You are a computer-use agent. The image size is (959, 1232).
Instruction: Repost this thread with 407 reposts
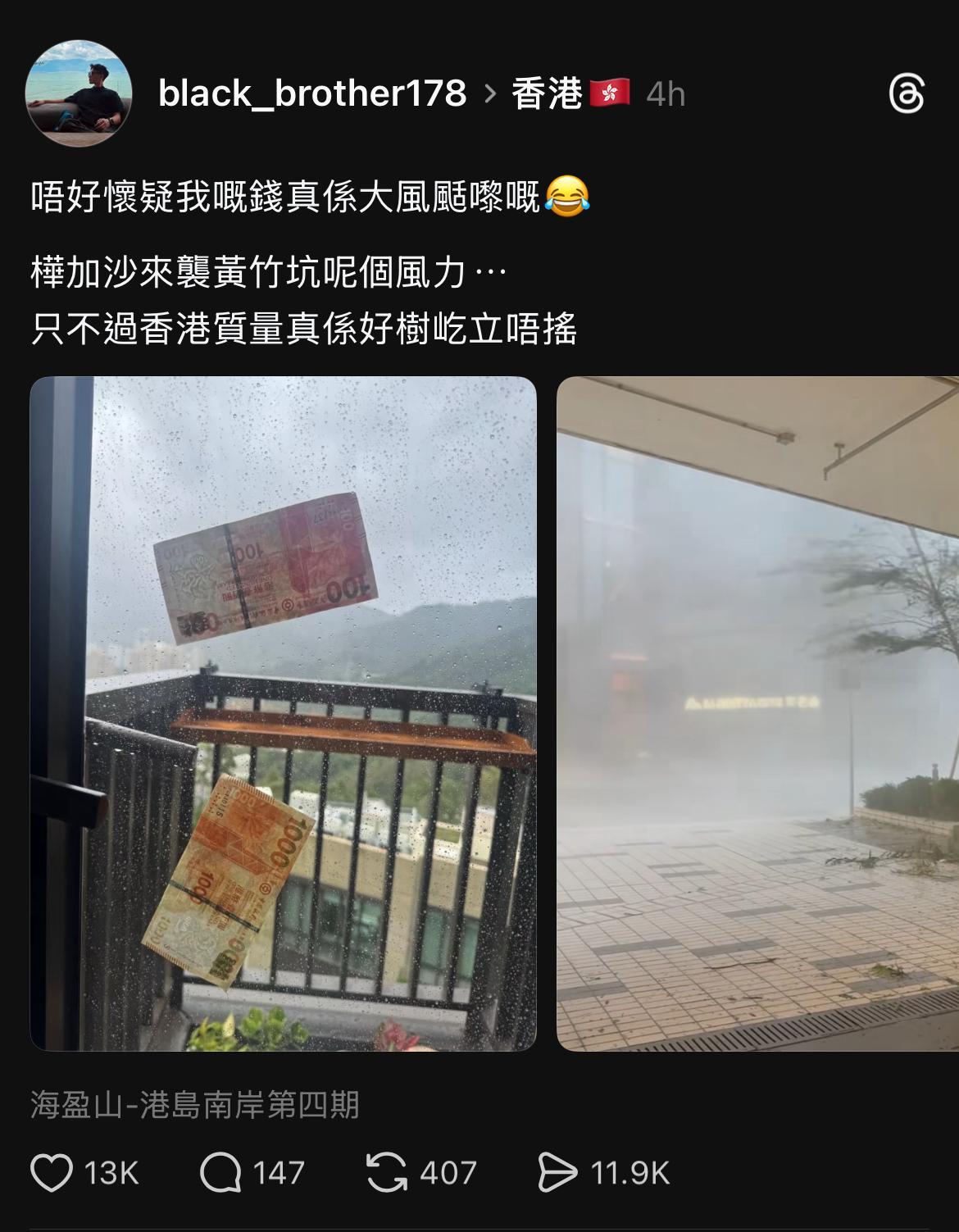pyautogui.click(x=387, y=1172)
